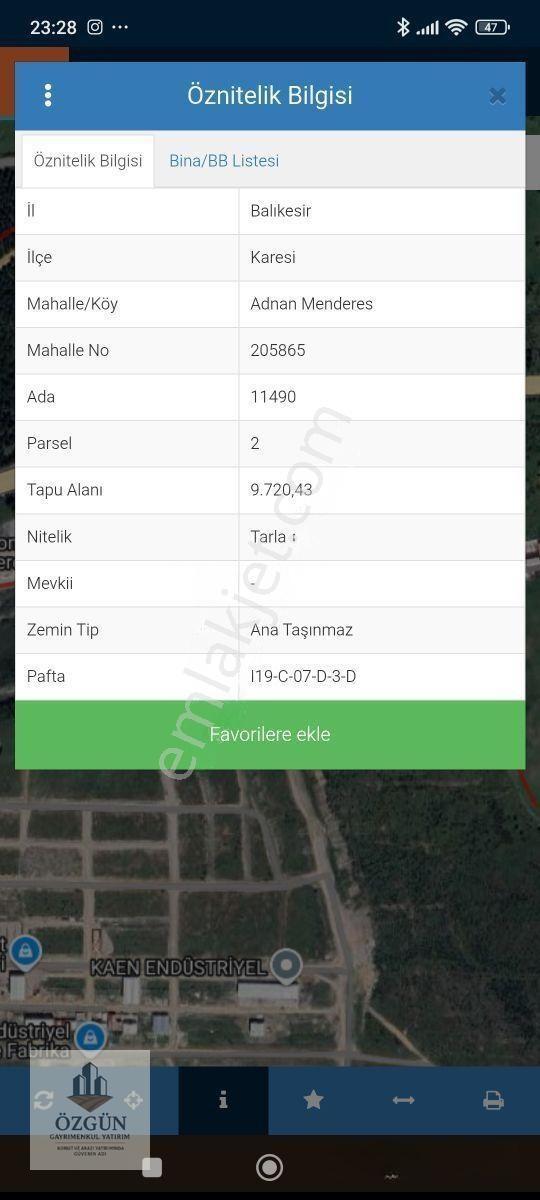This screenshot has width=540, height=1200.
Task: Tap the KAEN ENDÜSTRİYEL map pin
Action: point(287,965)
